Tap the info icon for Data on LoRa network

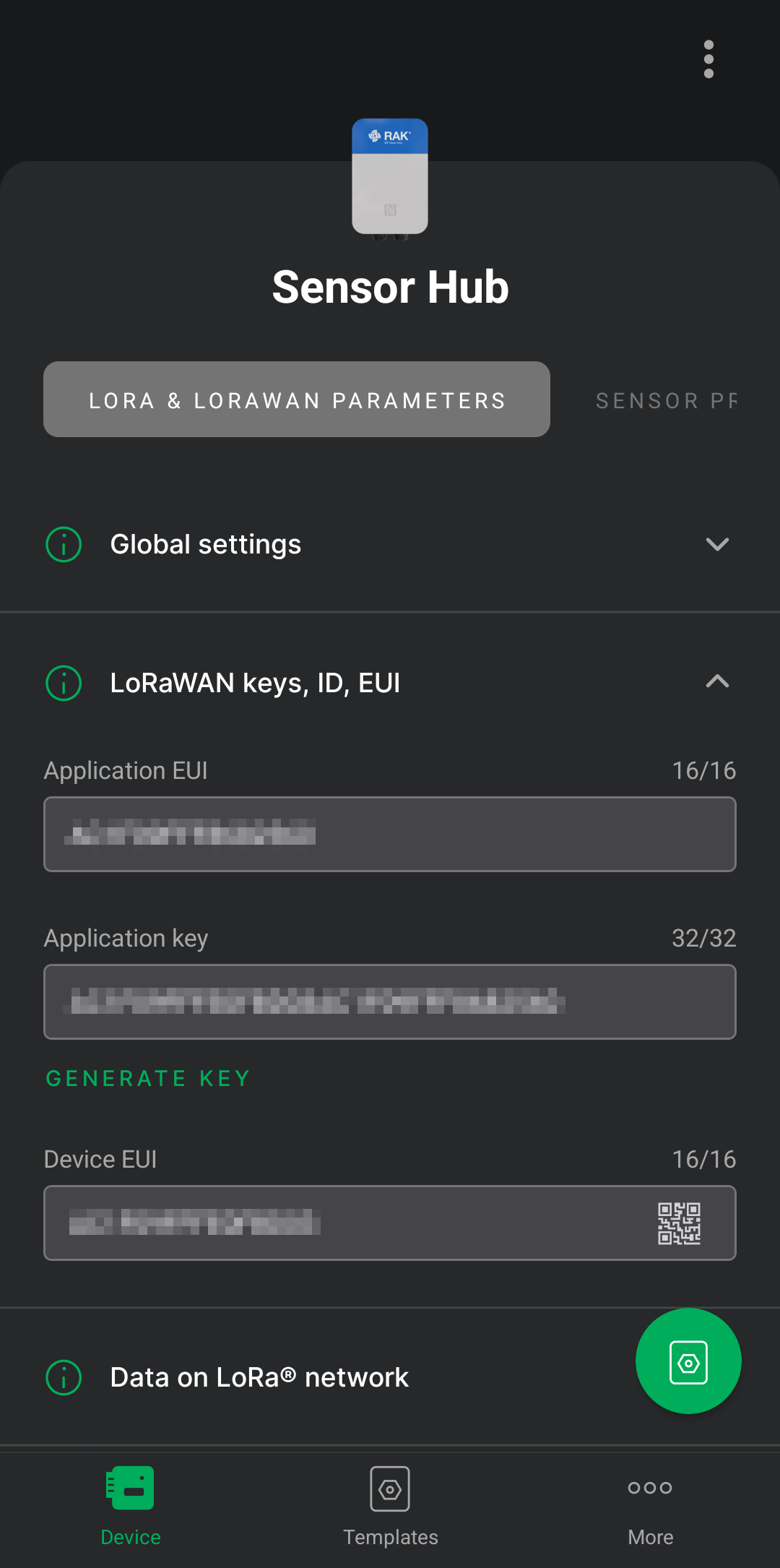coord(63,1377)
